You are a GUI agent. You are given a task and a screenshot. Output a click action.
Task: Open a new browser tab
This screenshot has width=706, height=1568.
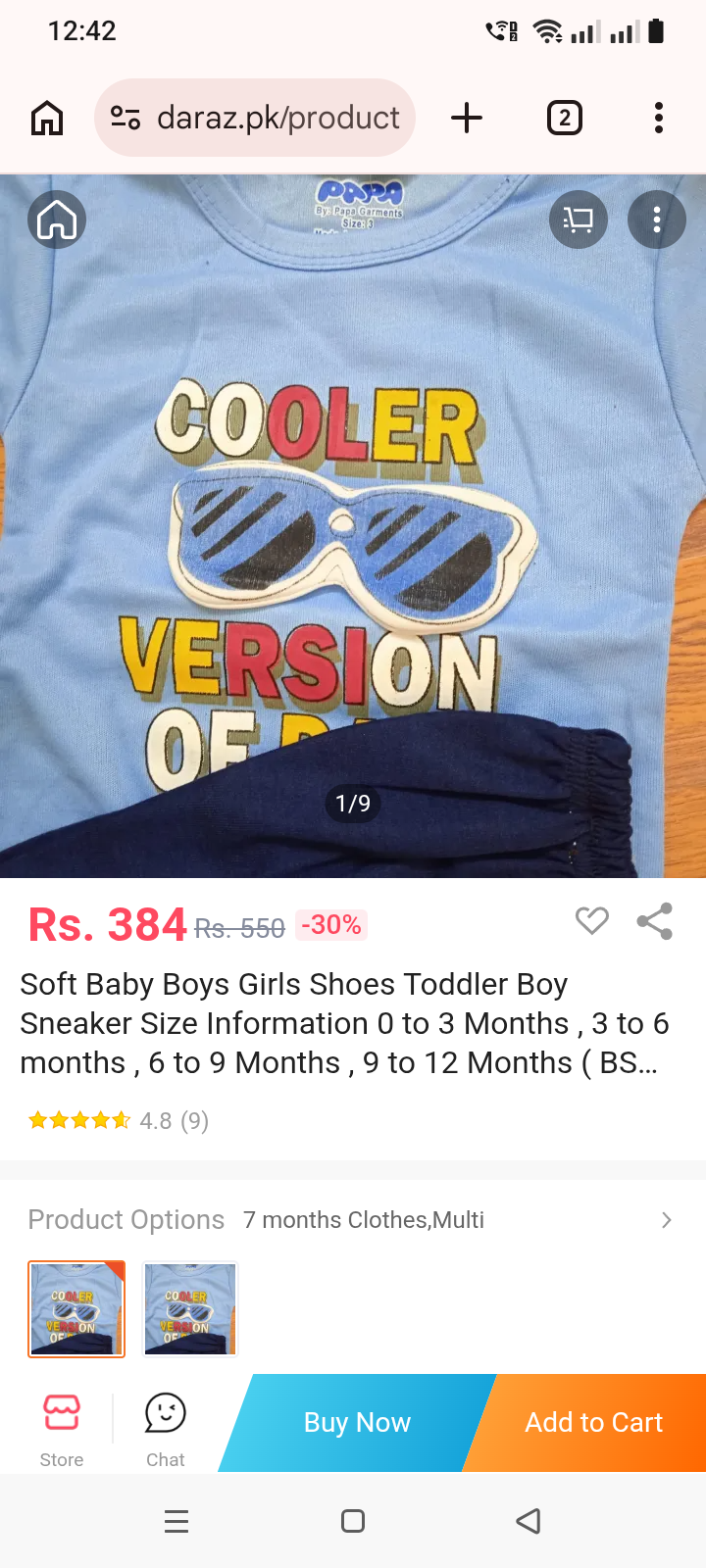point(467,118)
